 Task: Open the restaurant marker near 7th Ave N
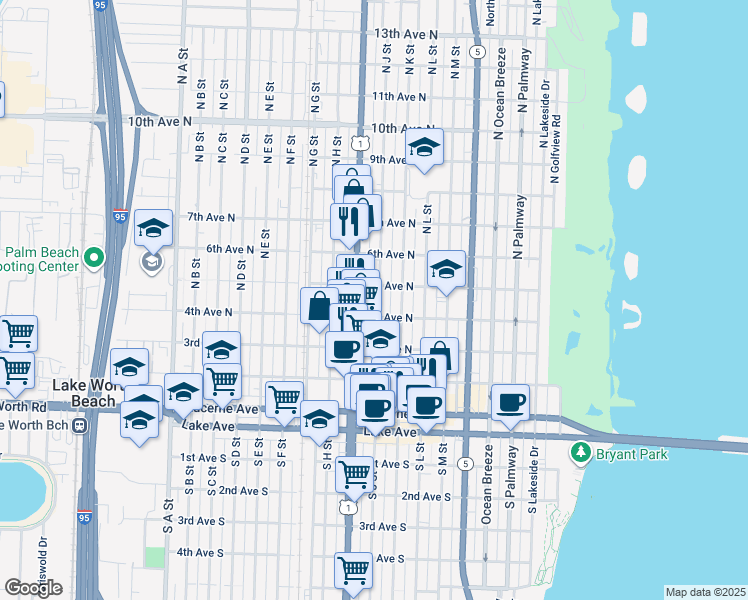pos(349,226)
